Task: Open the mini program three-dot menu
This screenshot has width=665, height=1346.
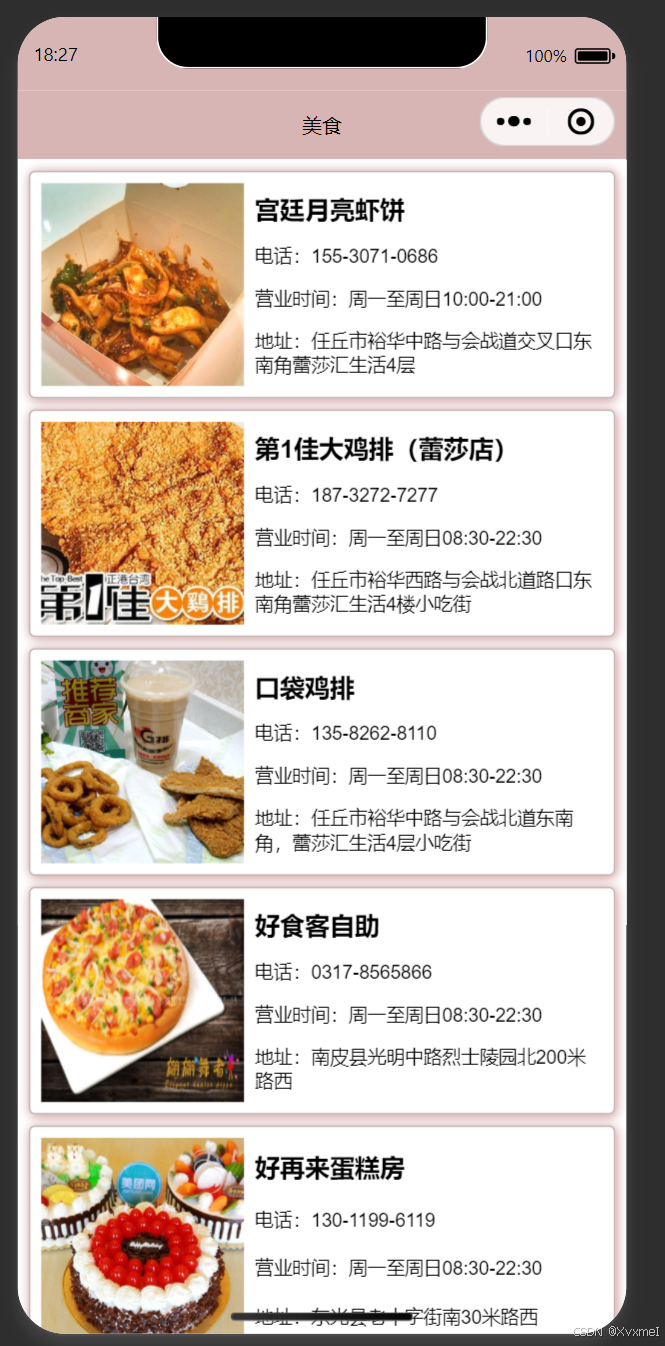Action: (x=514, y=122)
